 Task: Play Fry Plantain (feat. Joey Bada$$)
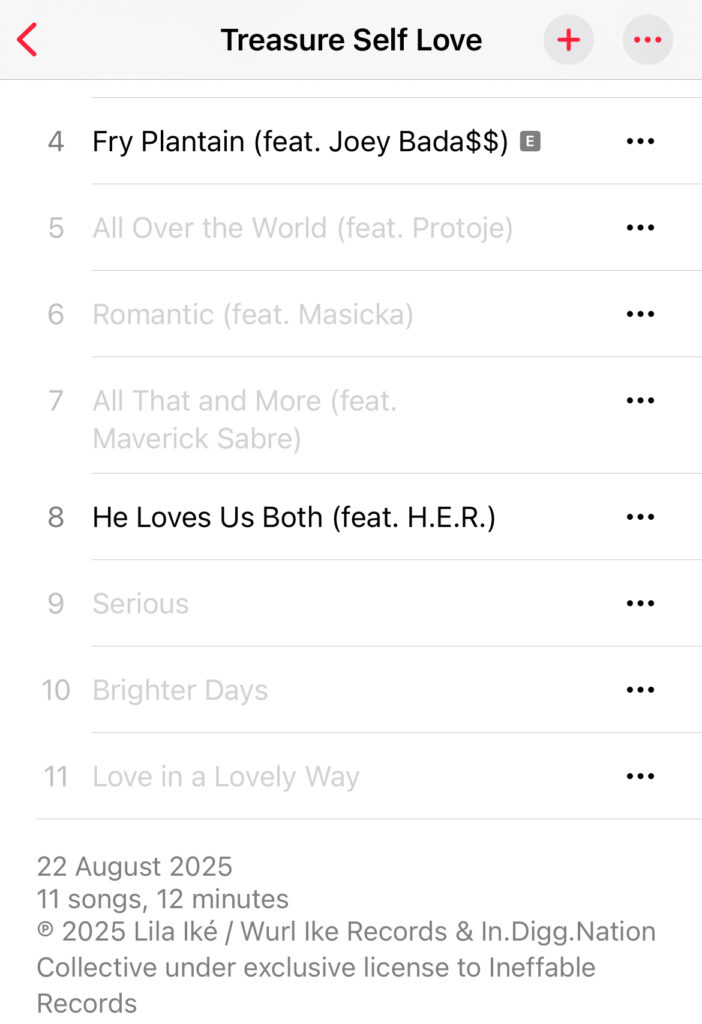coord(300,142)
